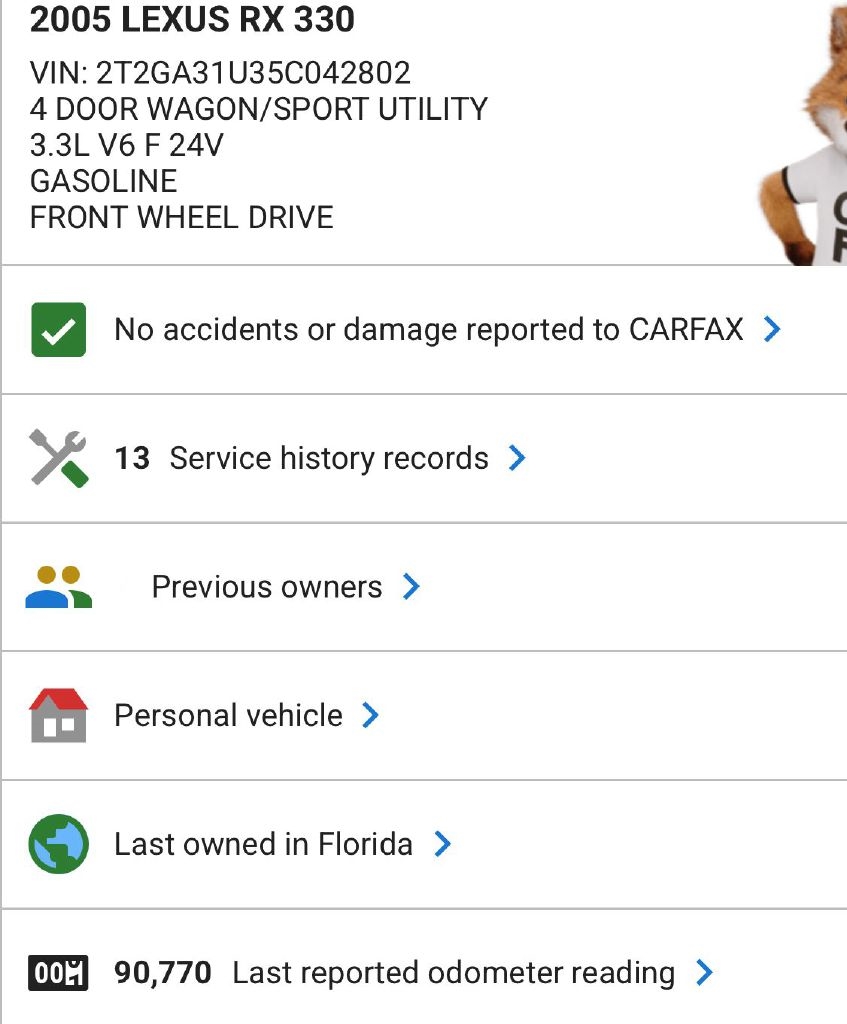Open last reported odometer reading details
Screen dimensions: 847x1024
[x=452, y=973]
